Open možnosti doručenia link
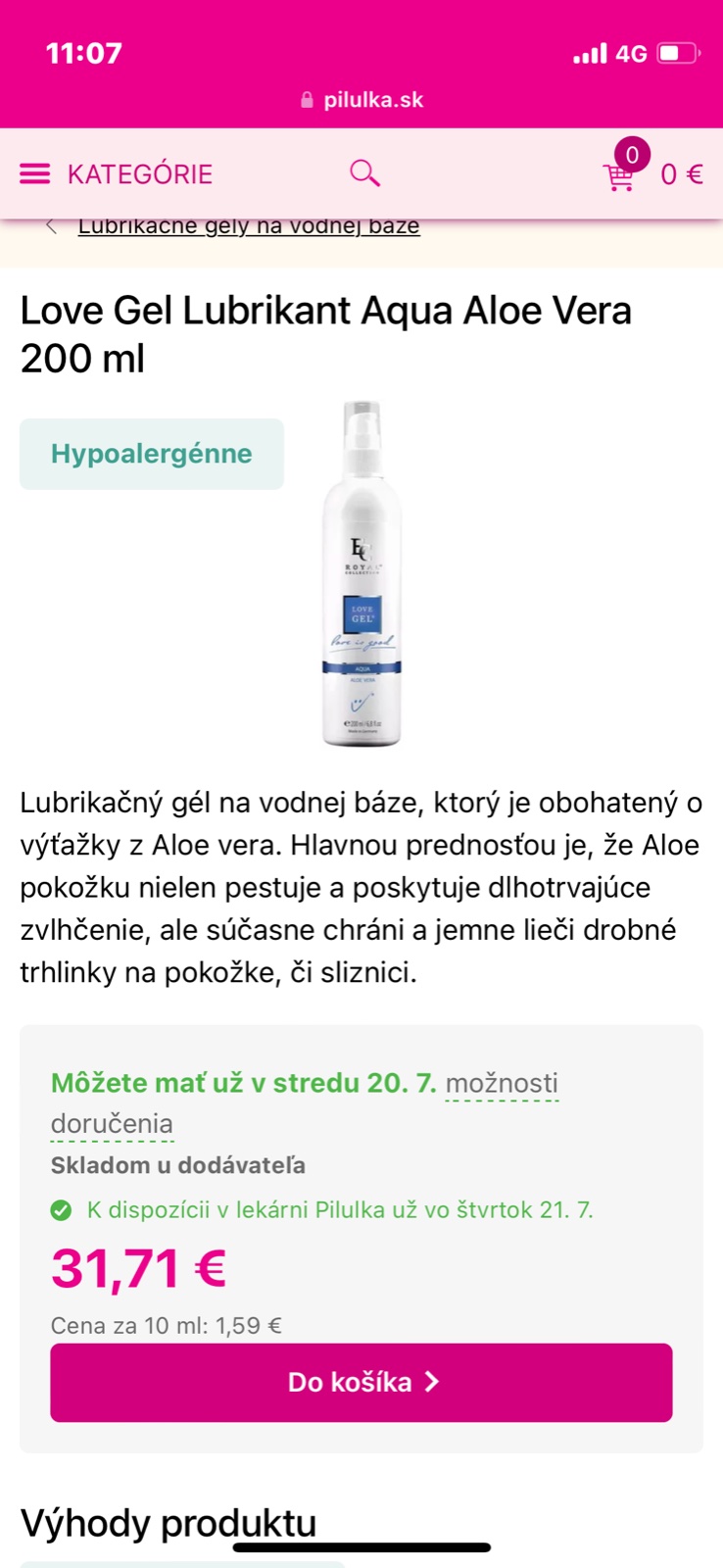723x1568 pixels. tap(501, 1084)
